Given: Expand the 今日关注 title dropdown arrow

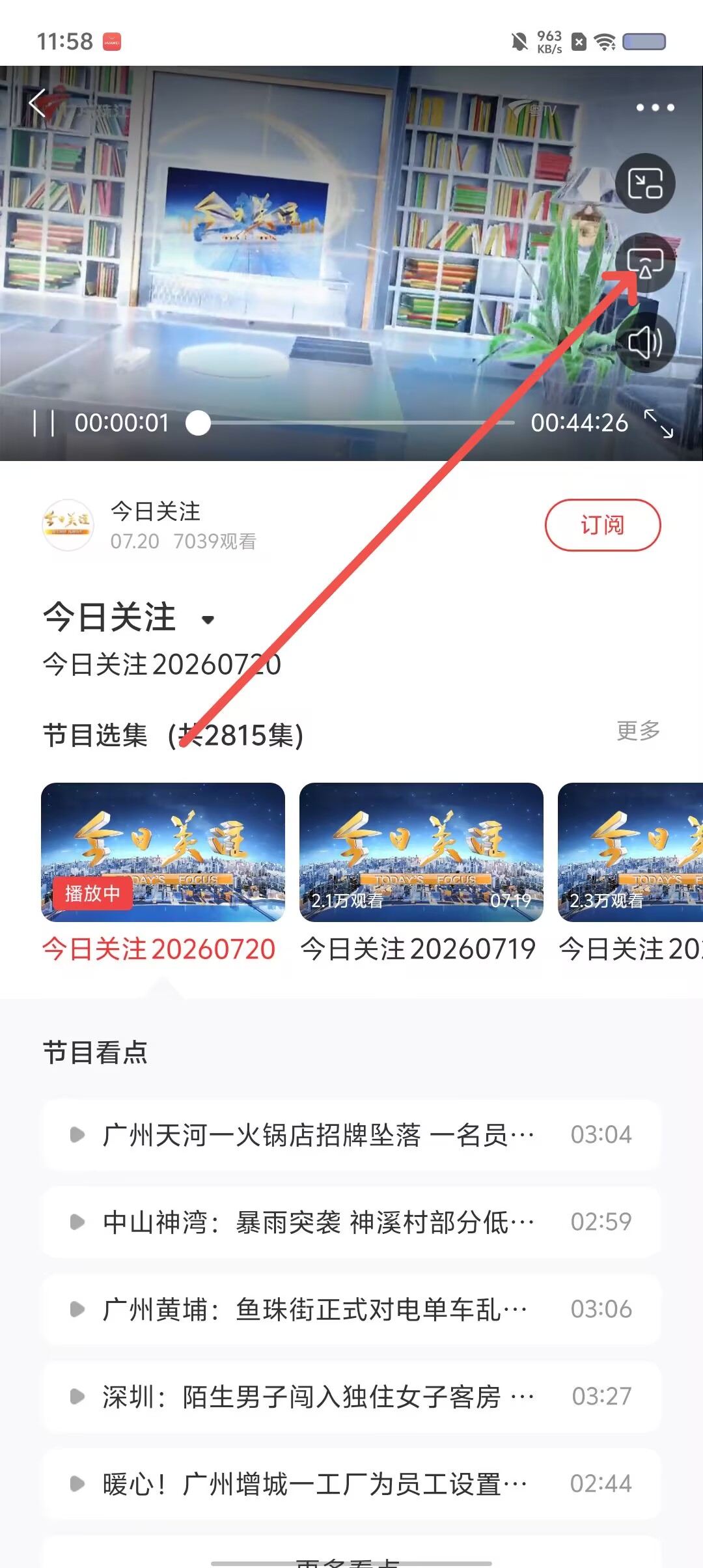Looking at the screenshot, I should coord(208,619).
